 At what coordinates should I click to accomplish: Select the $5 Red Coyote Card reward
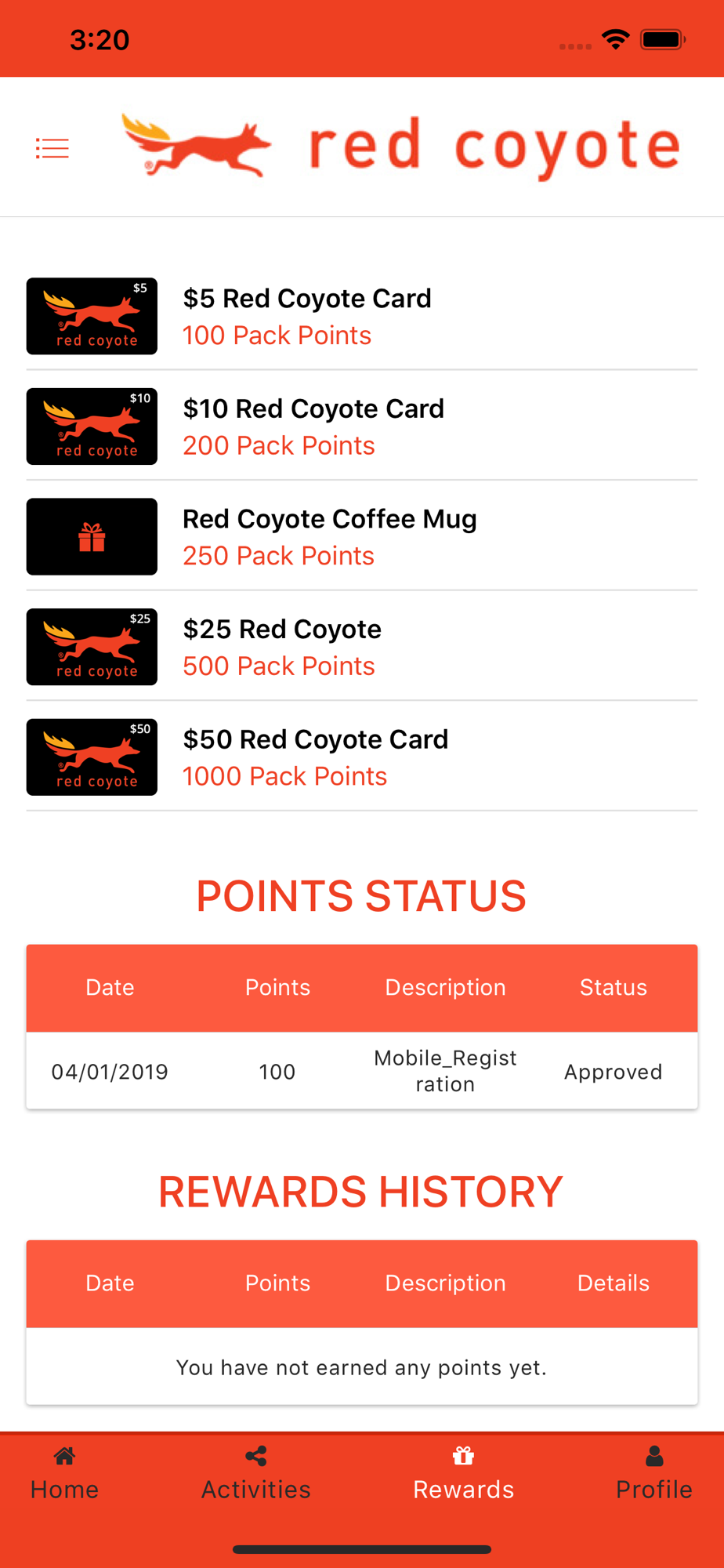[362, 316]
